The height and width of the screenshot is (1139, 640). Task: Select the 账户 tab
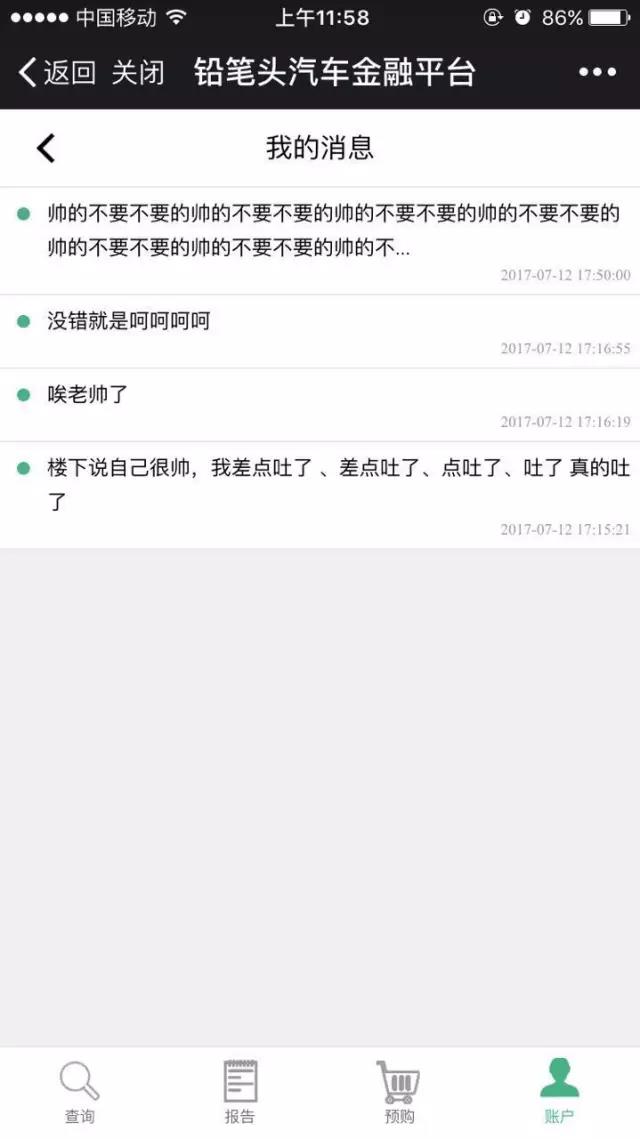559,1092
